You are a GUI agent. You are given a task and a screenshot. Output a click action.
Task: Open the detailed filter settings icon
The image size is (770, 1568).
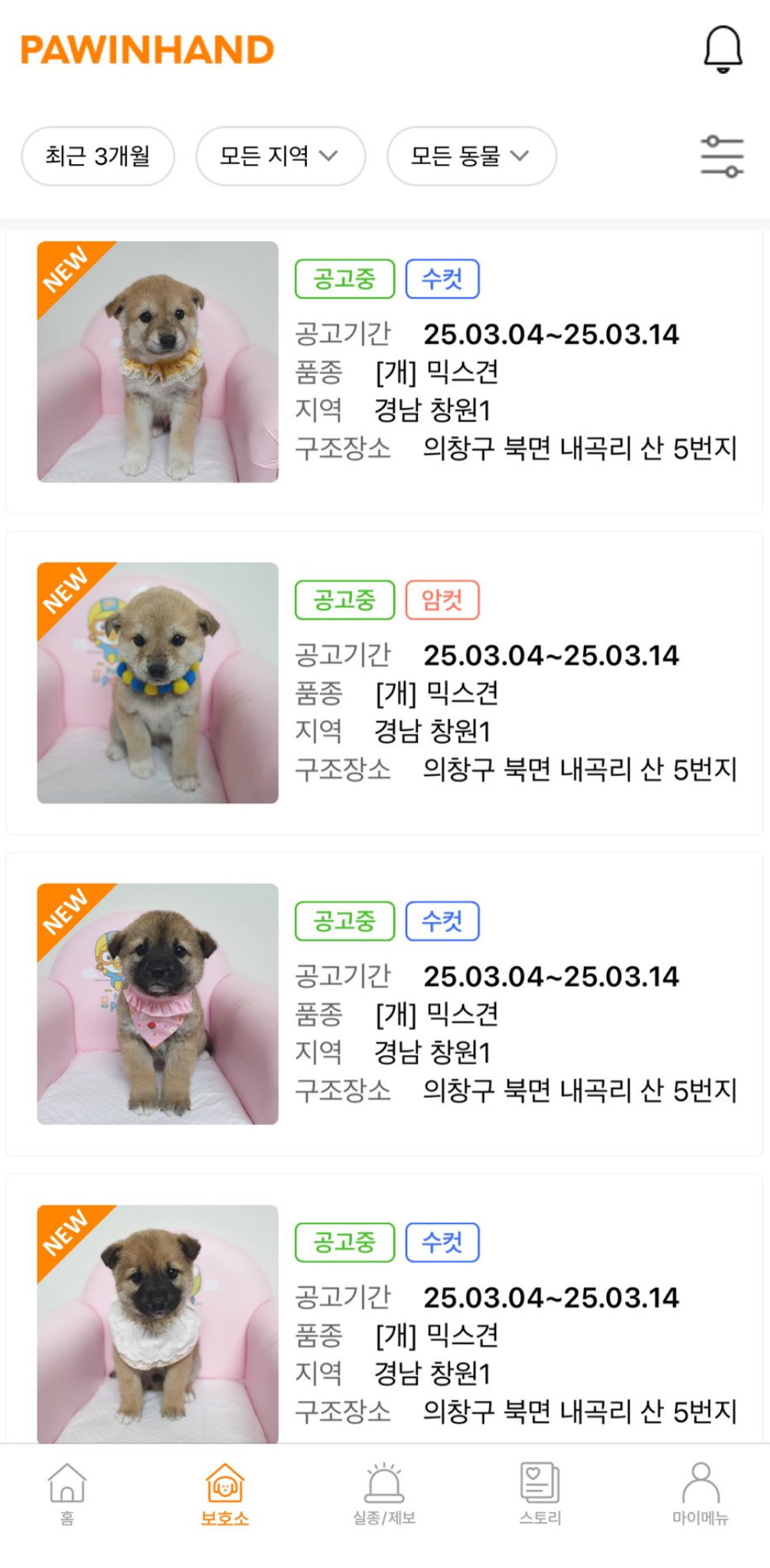pyautogui.click(x=722, y=156)
